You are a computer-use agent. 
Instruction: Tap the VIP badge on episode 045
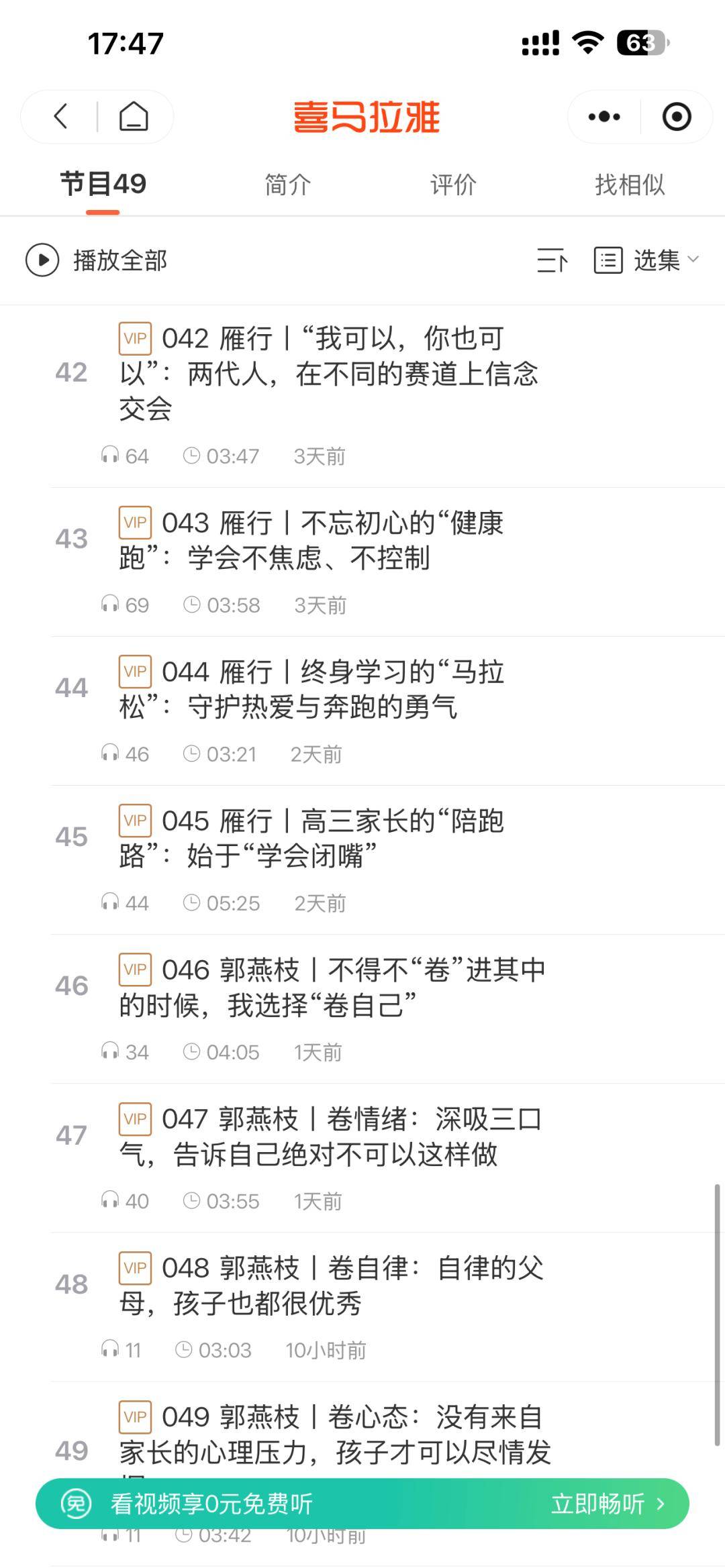point(134,821)
